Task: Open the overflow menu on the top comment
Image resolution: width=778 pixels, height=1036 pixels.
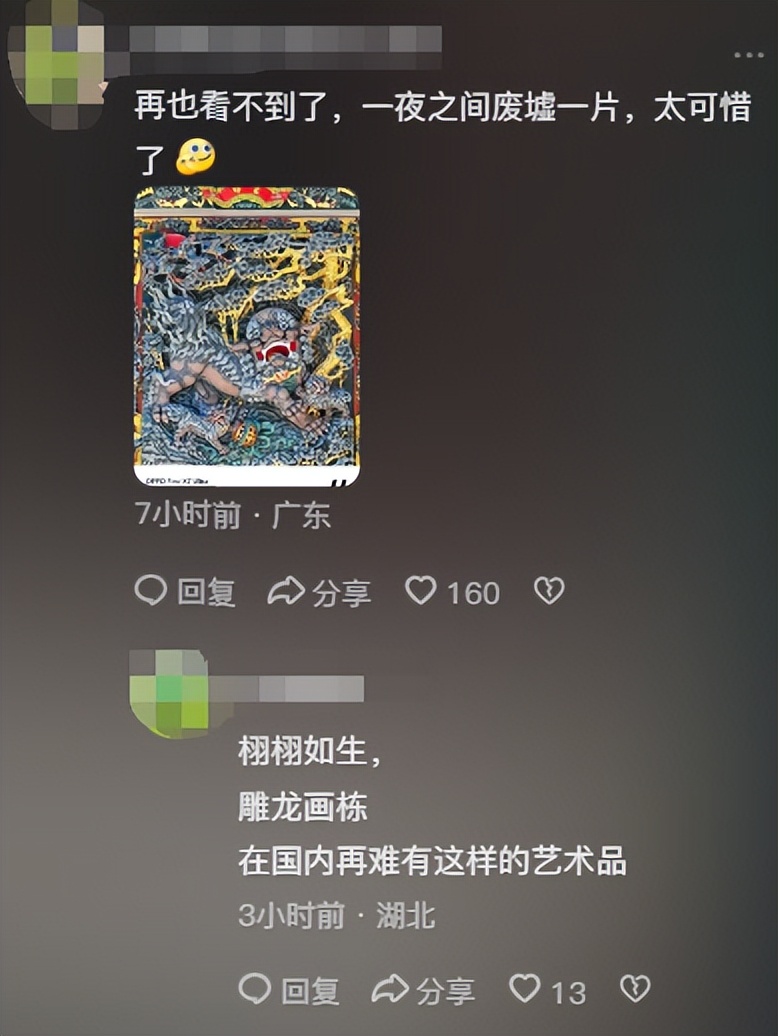Action: pos(748,54)
